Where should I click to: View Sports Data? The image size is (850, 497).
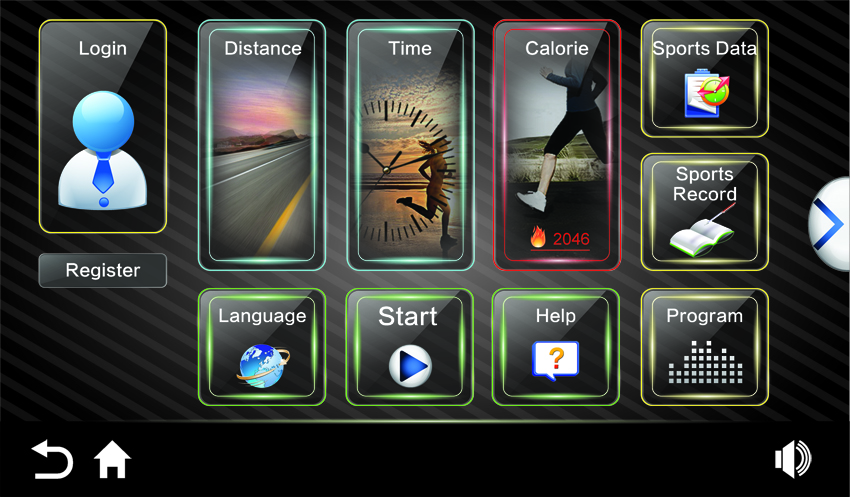pos(704,78)
